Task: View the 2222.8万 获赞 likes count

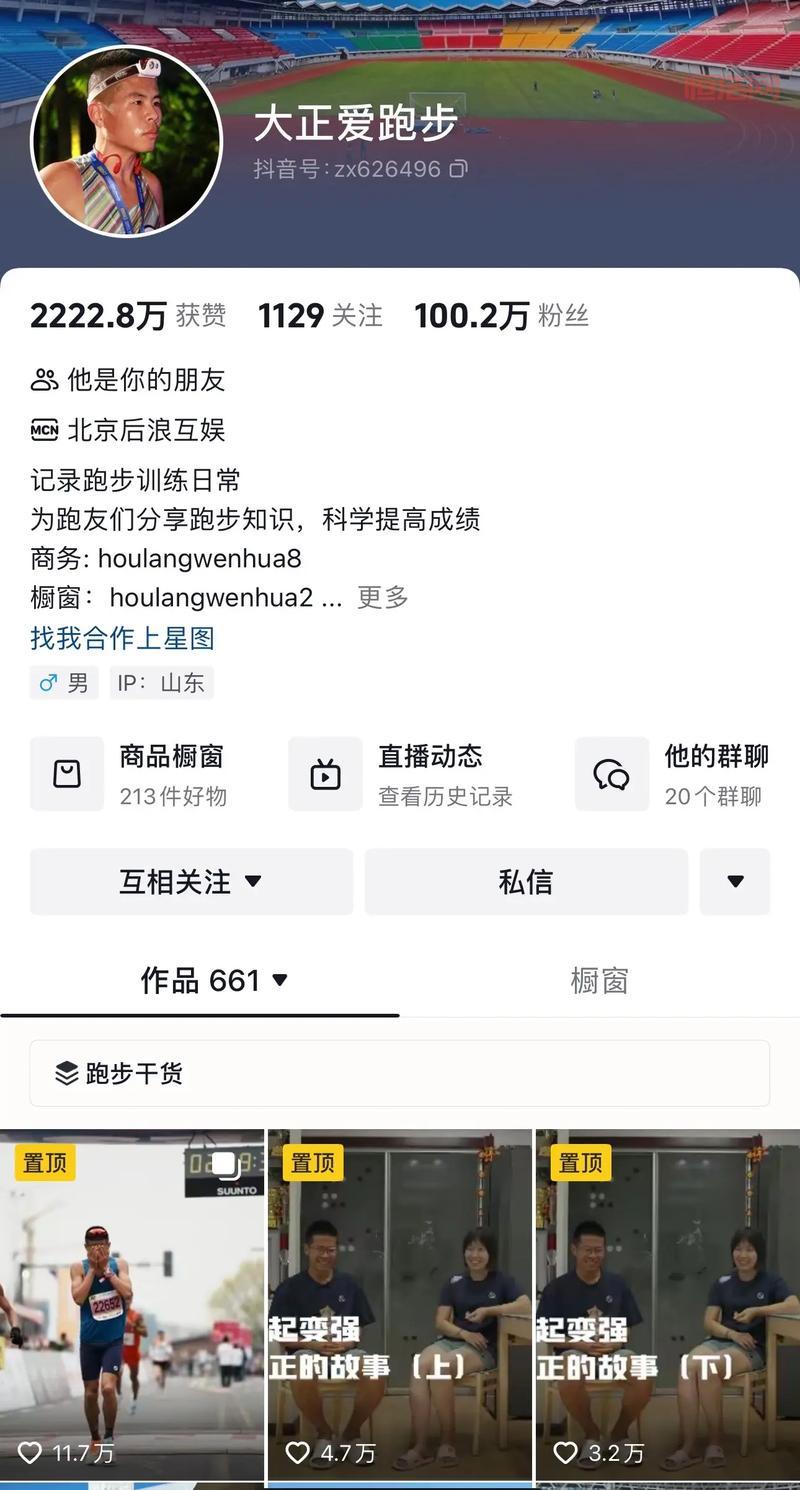Action: (128, 316)
